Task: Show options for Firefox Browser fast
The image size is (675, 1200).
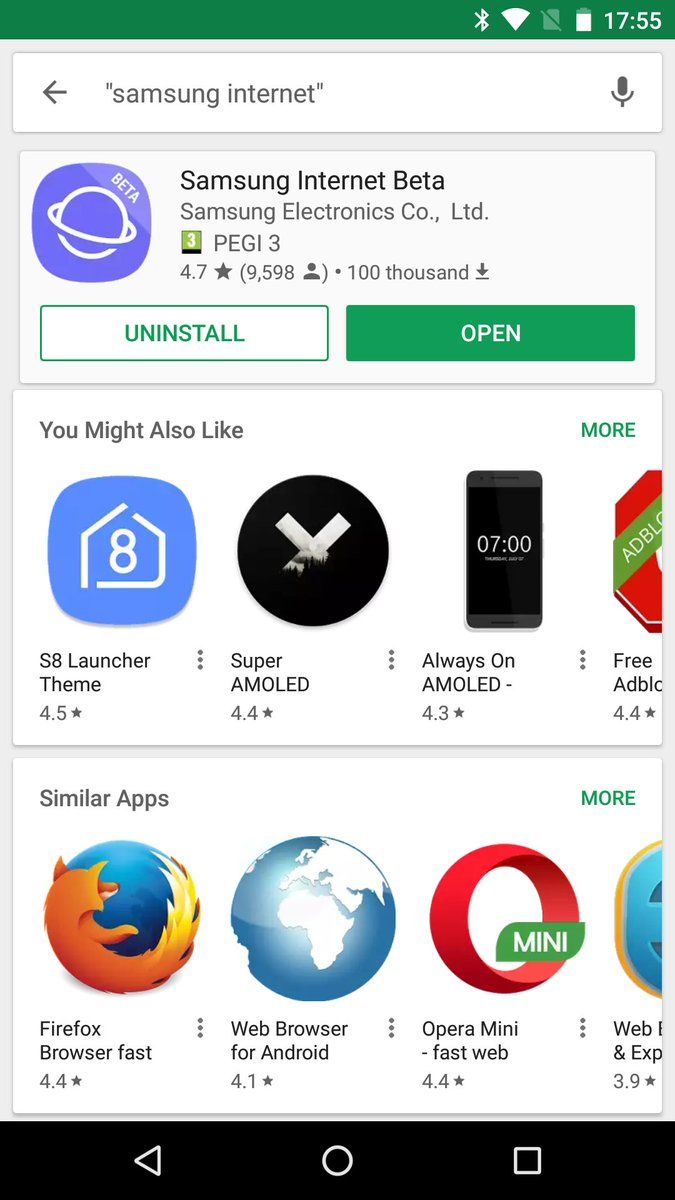Action: click(200, 1028)
